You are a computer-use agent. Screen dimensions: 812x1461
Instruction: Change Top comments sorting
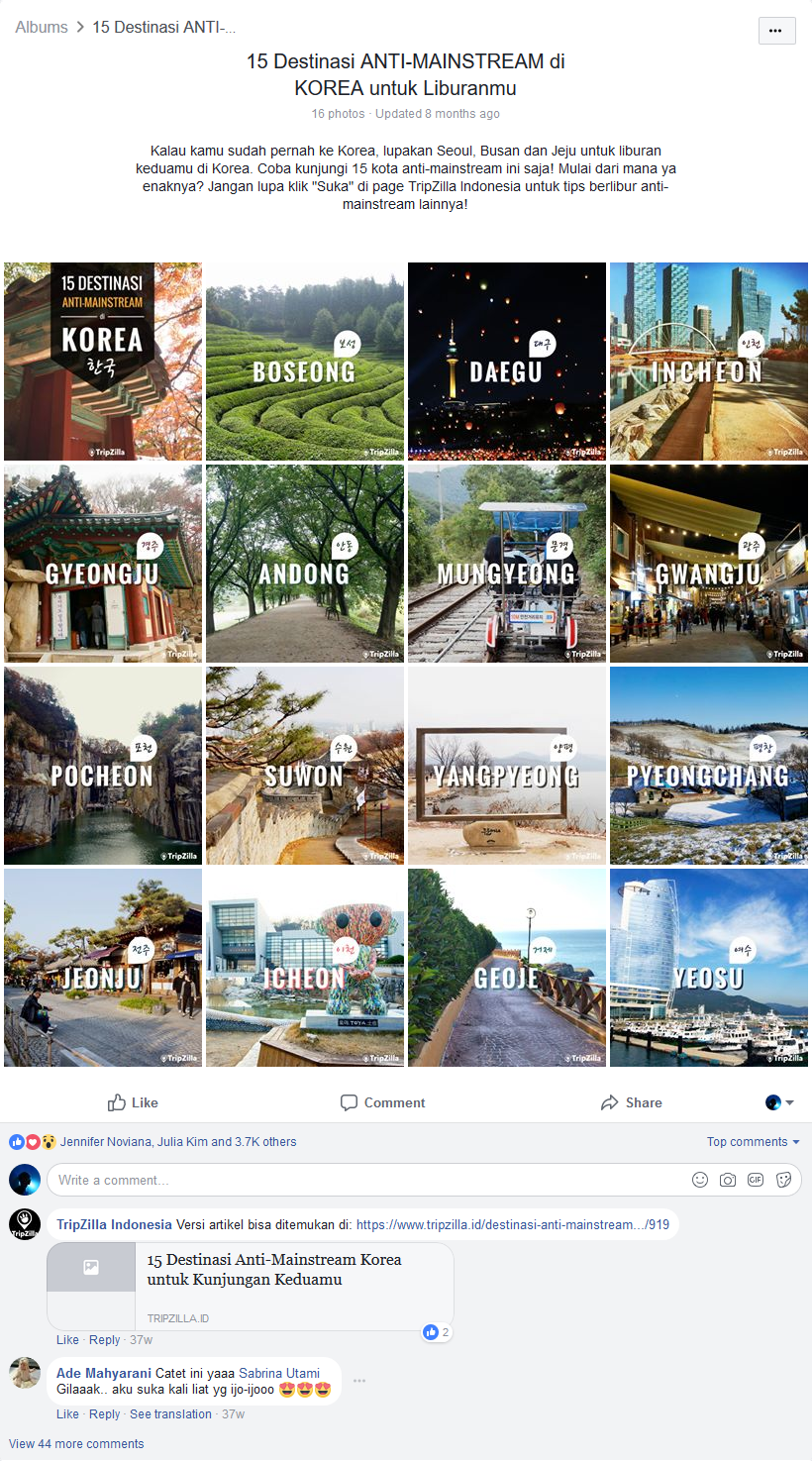coord(754,1142)
